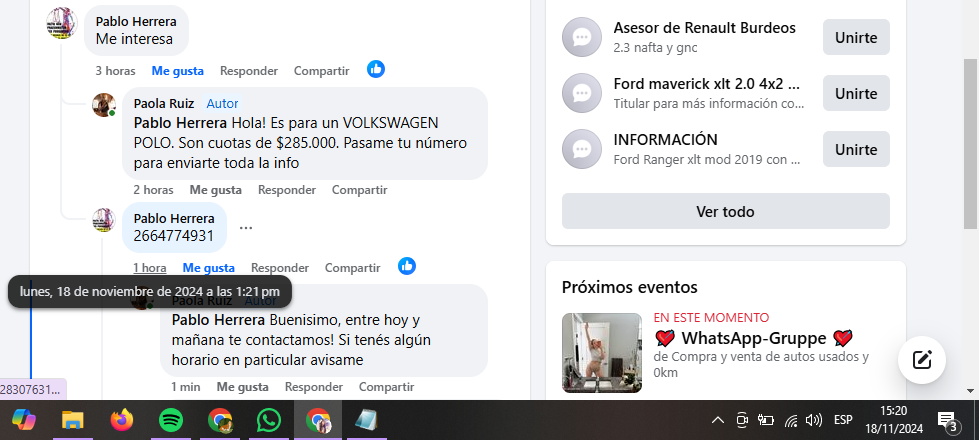This screenshot has height=440, width=979.
Task: Like Paola Ruiz's VOLKSWAGEN POLO reply
Action: (x=215, y=190)
